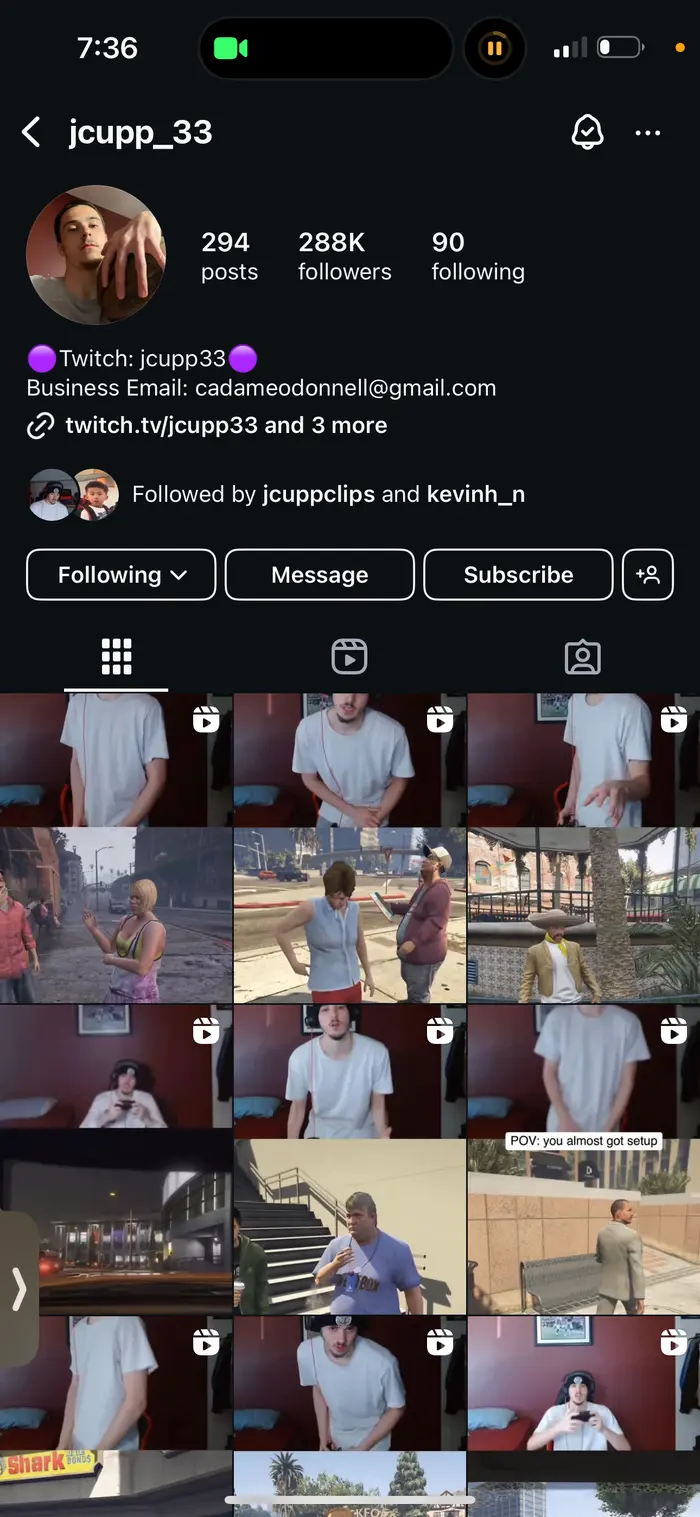This screenshot has width=700, height=1517.
Task: Message jcupp_33
Action: click(x=320, y=575)
